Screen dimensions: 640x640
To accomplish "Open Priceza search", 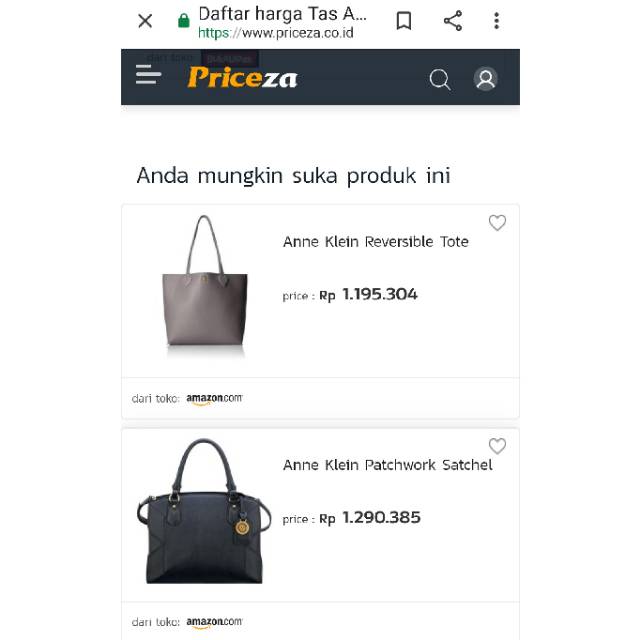I will [x=440, y=79].
